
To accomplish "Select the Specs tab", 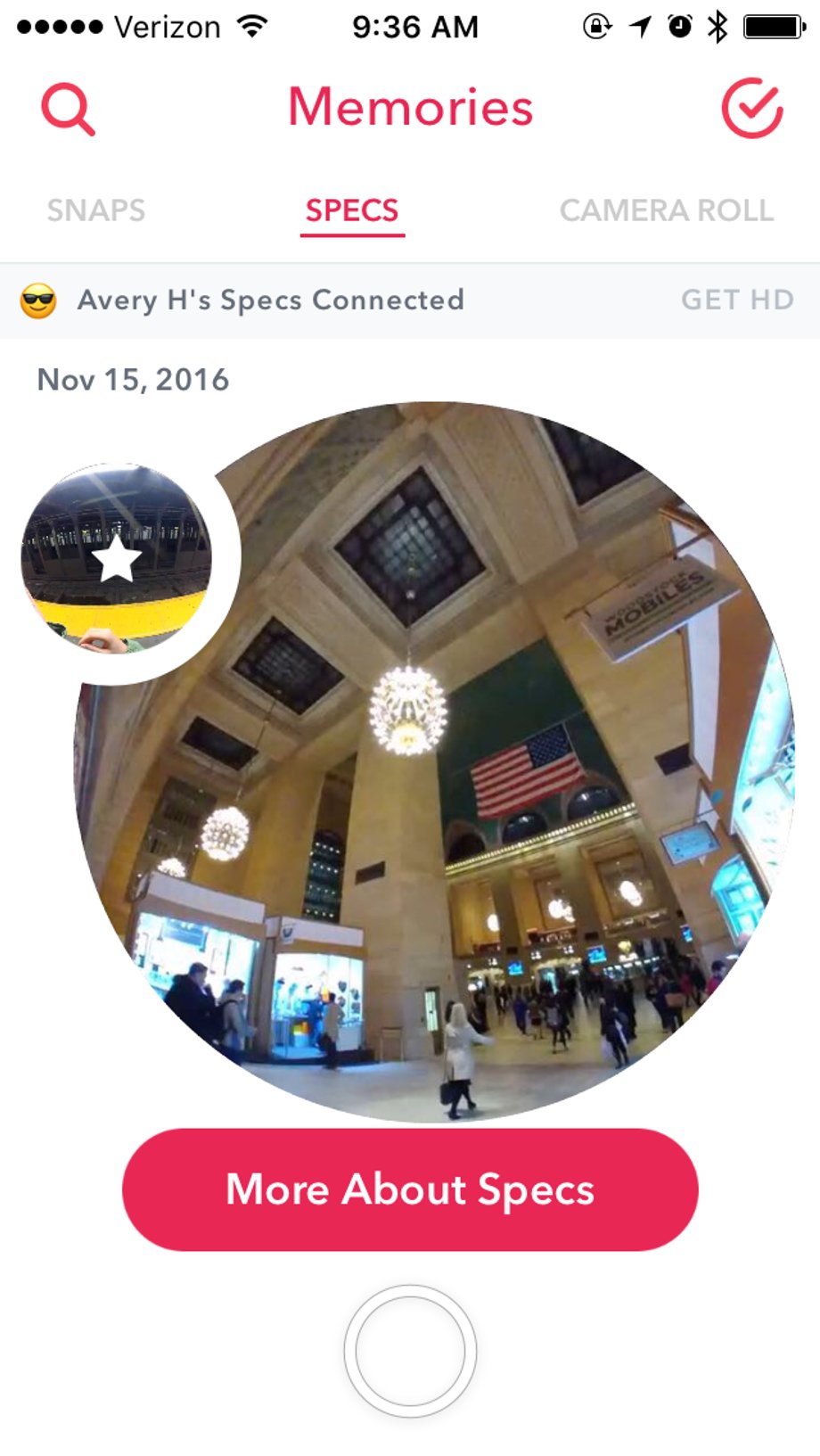I will click(x=352, y=210).
